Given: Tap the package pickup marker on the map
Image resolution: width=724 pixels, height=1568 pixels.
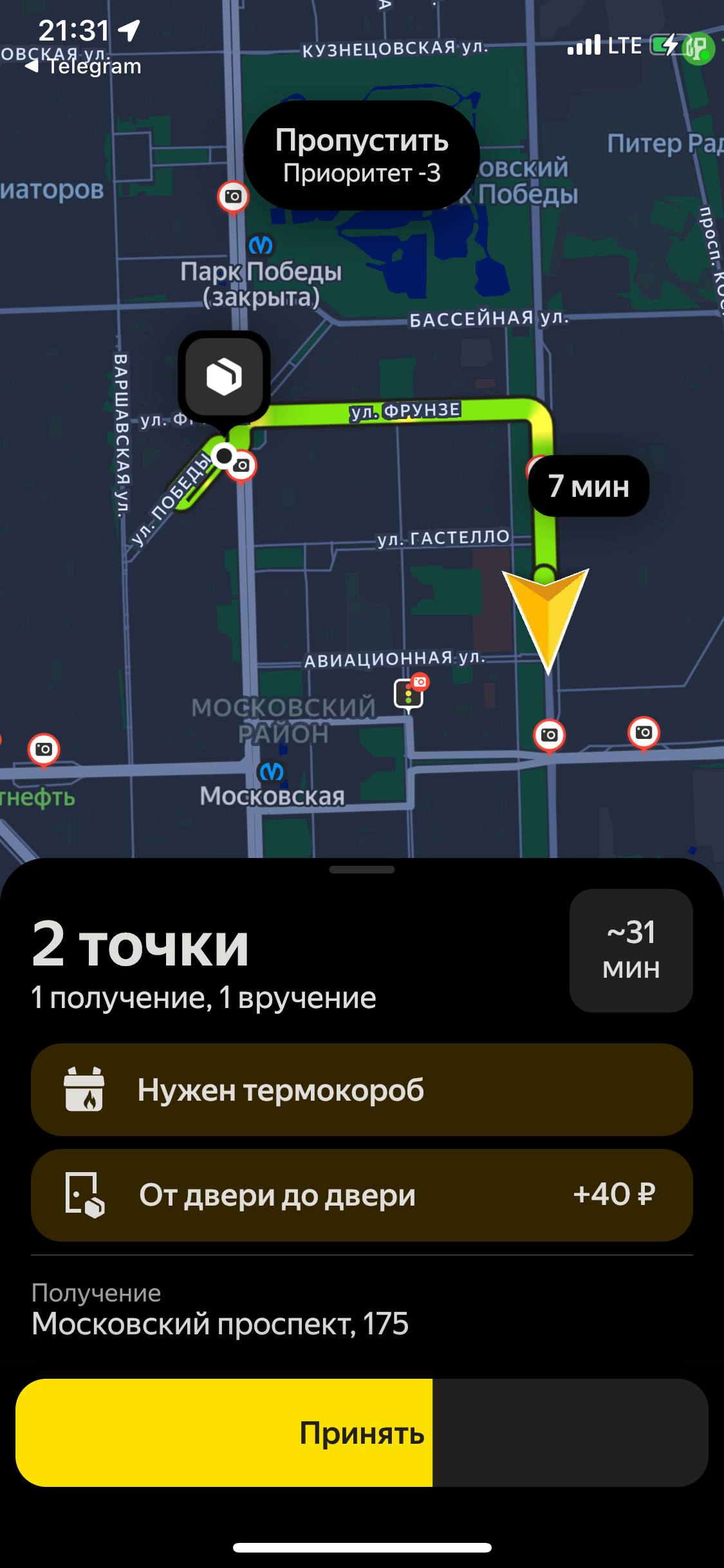Looking at the screenshot, I should click(224, 377).
